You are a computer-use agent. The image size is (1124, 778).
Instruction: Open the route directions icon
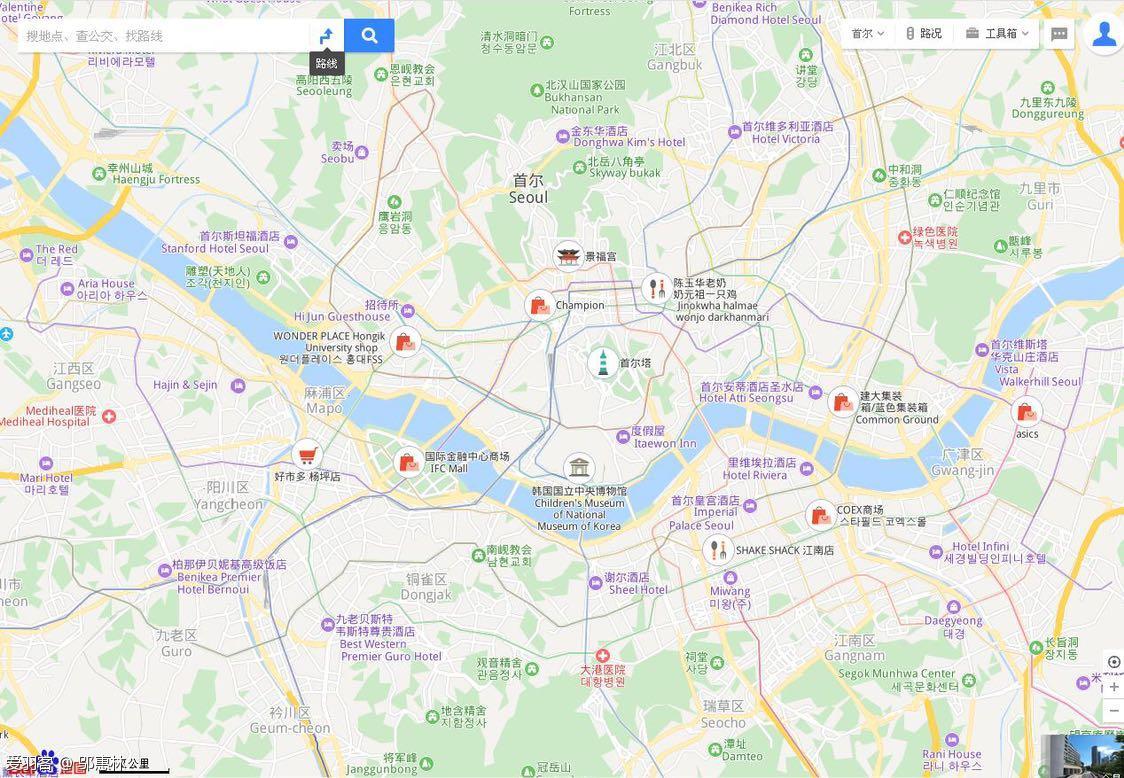pyautogui.click(x=326, y=36)
